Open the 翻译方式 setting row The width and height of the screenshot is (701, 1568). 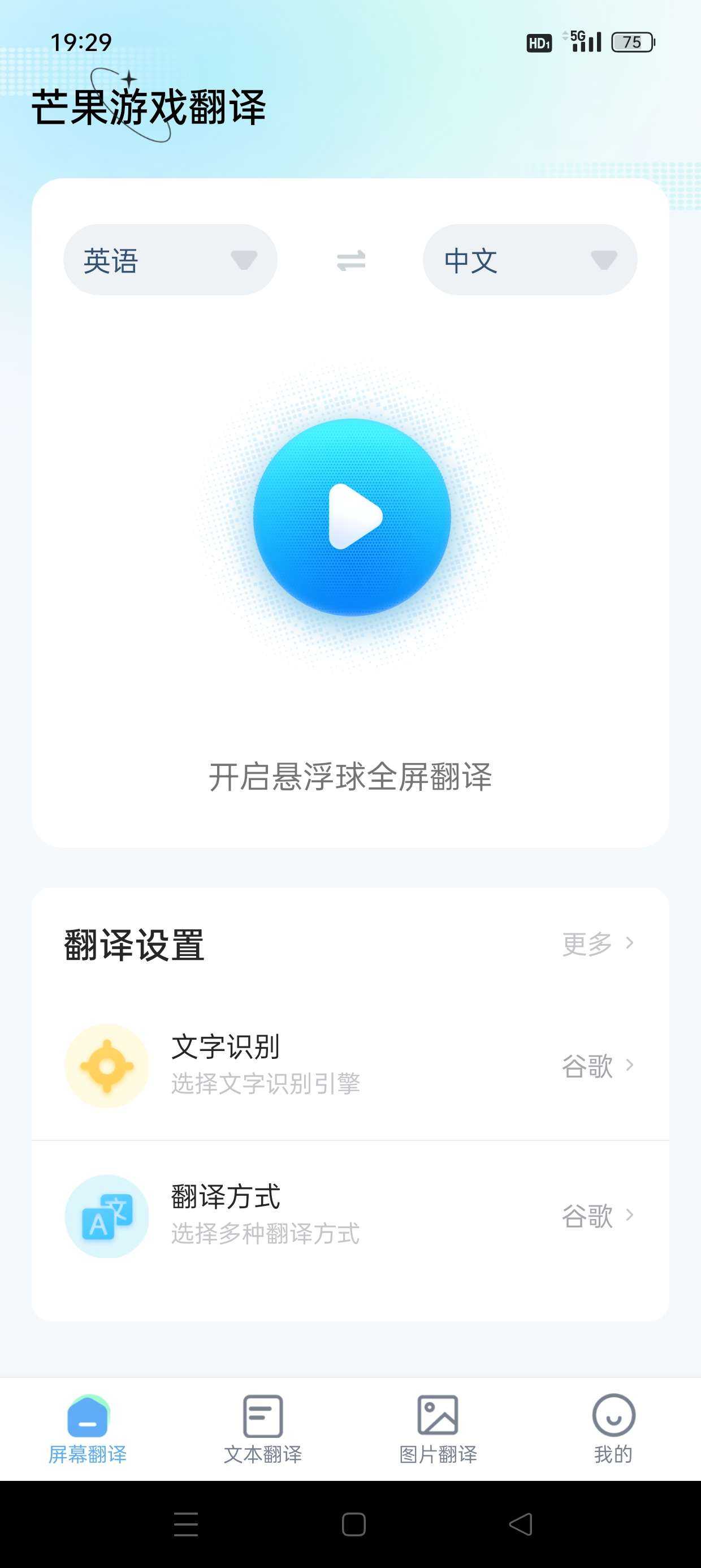[350, 1216]
